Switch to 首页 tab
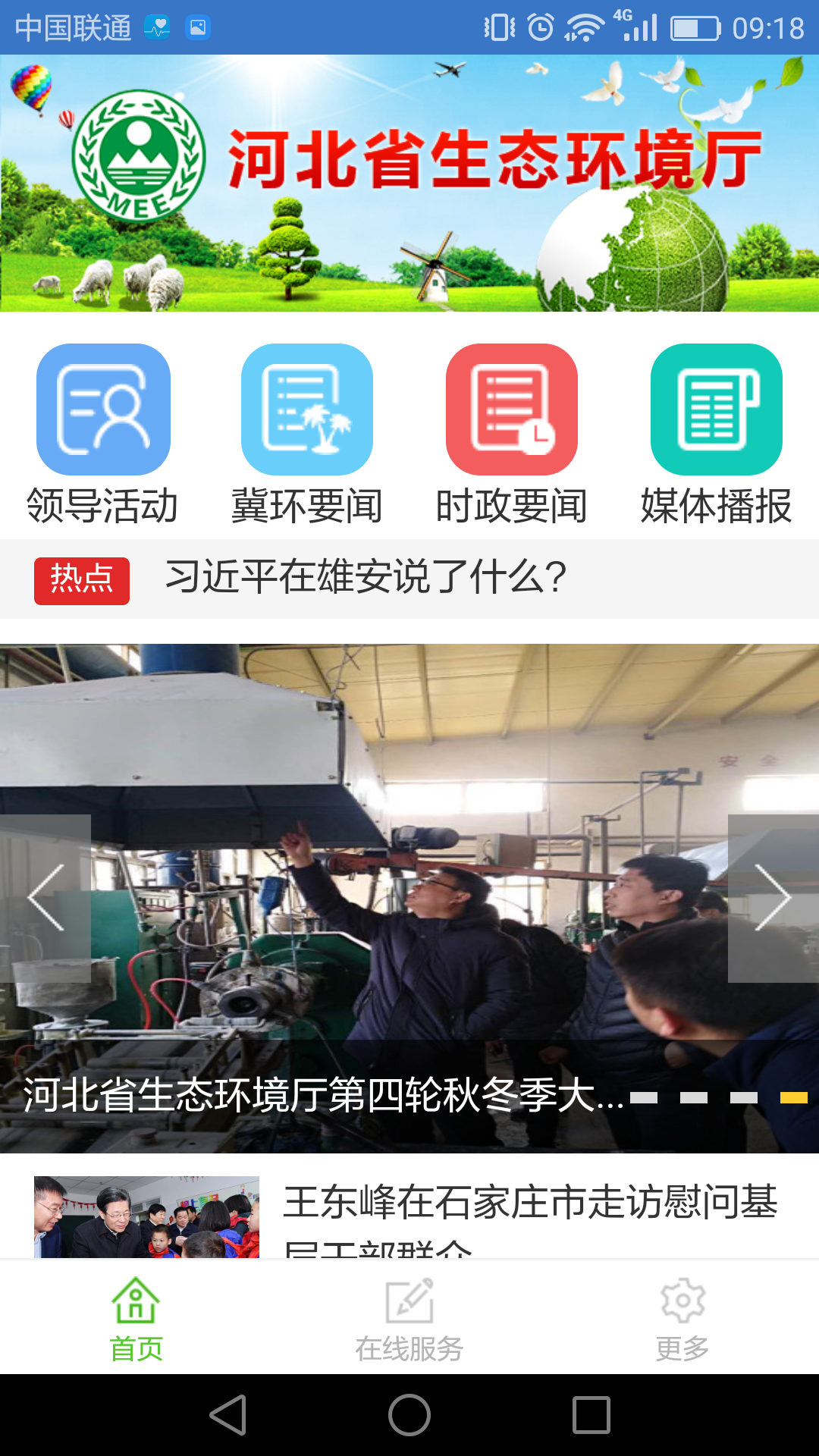 point(136,1318)
